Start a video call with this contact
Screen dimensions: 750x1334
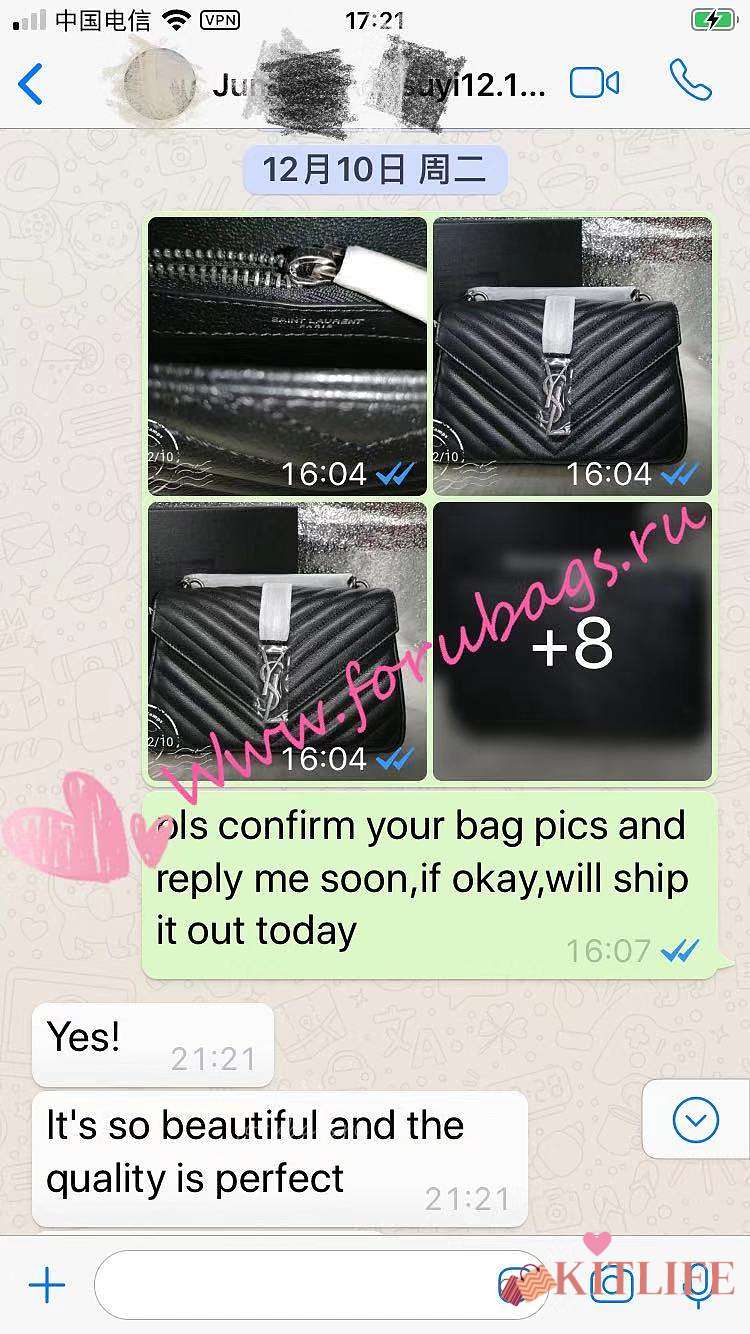594,83
